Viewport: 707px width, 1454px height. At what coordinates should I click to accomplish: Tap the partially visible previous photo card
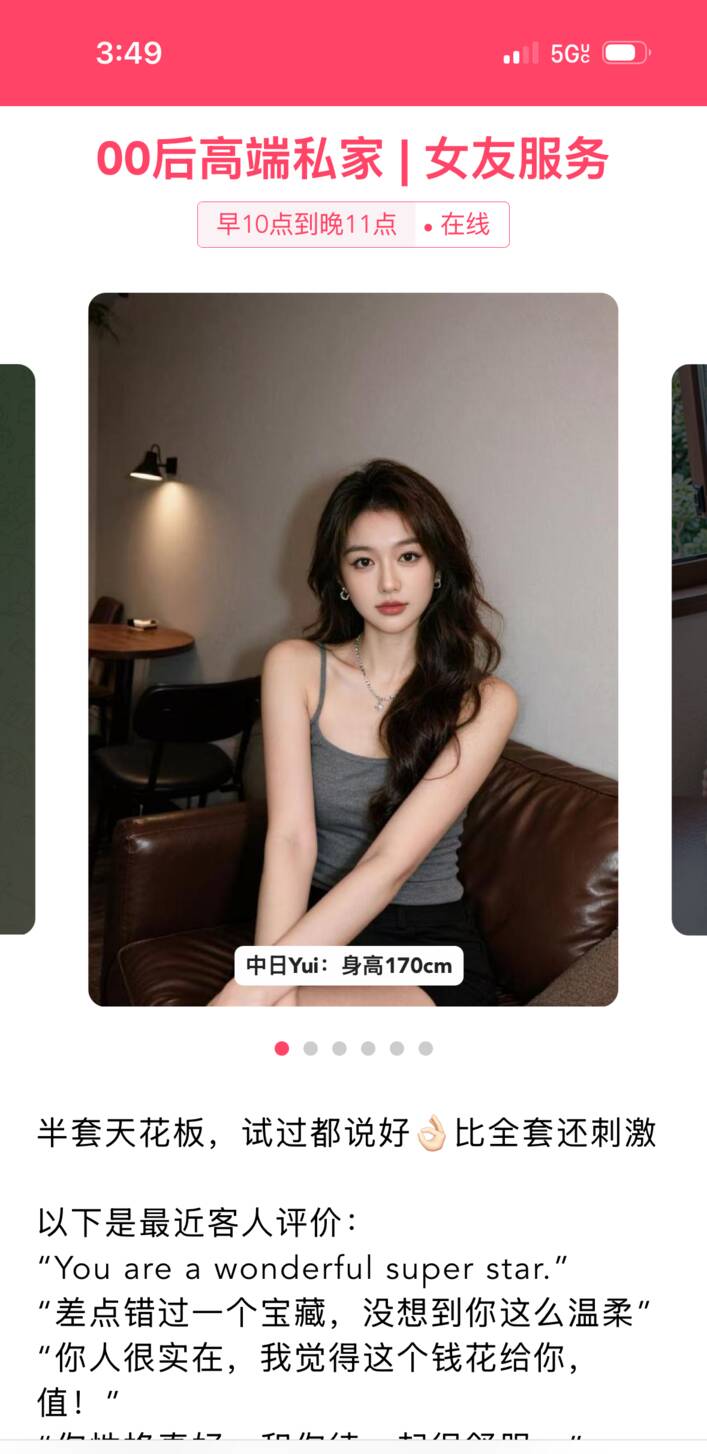(x=17, y=650)
